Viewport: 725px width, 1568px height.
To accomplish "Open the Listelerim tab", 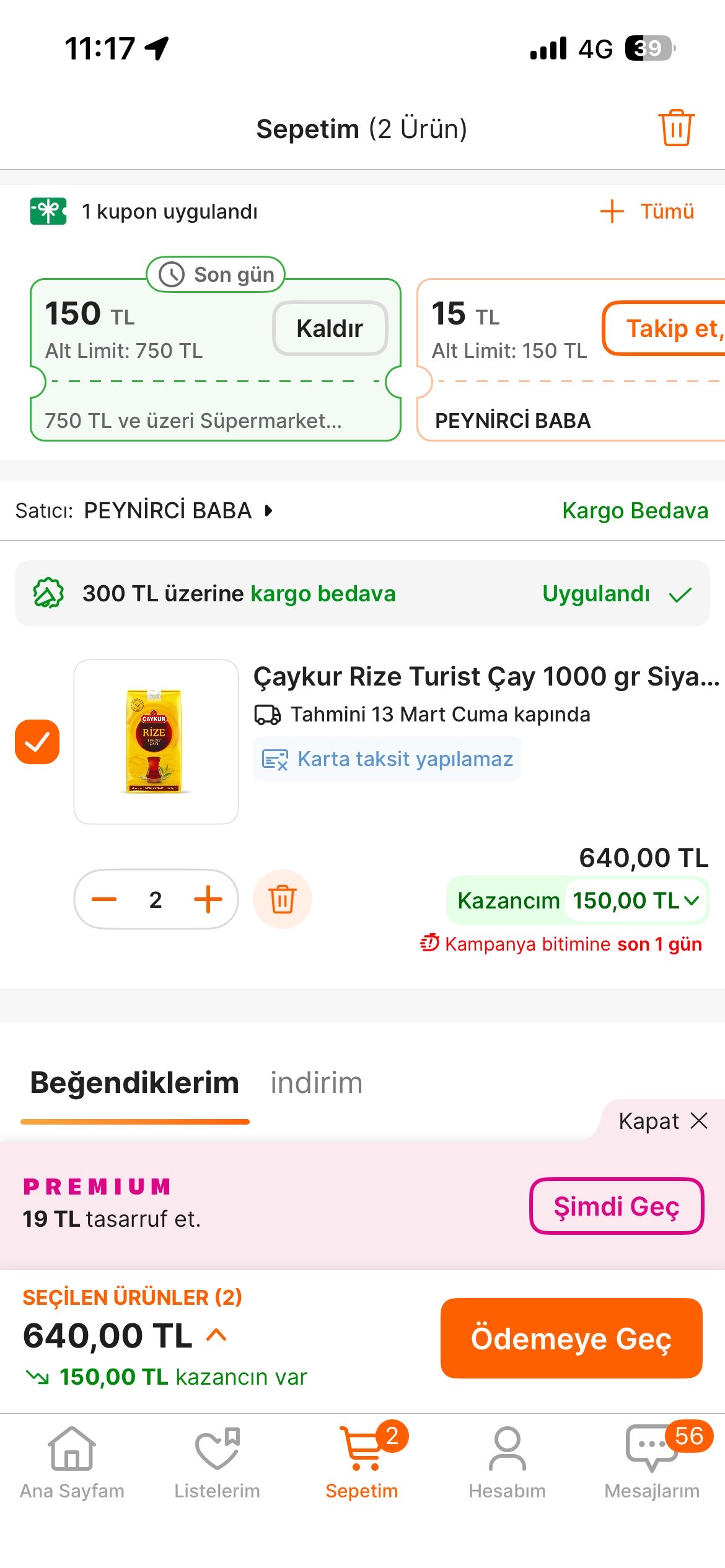I will click(x=217, y=1463).
